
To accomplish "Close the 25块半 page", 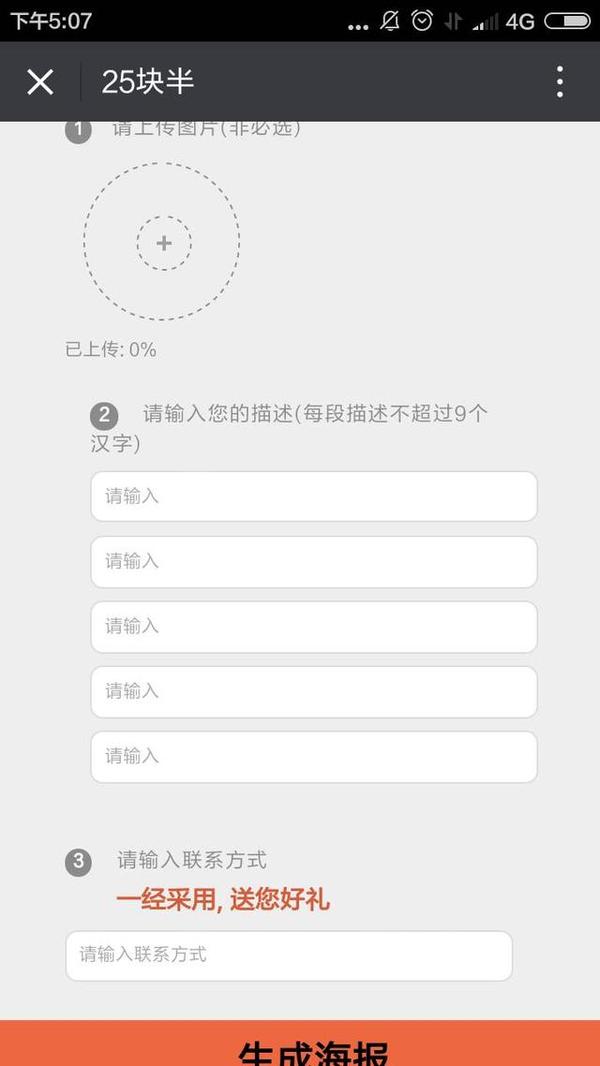I will pyautogui.click(x=40, y=82).
